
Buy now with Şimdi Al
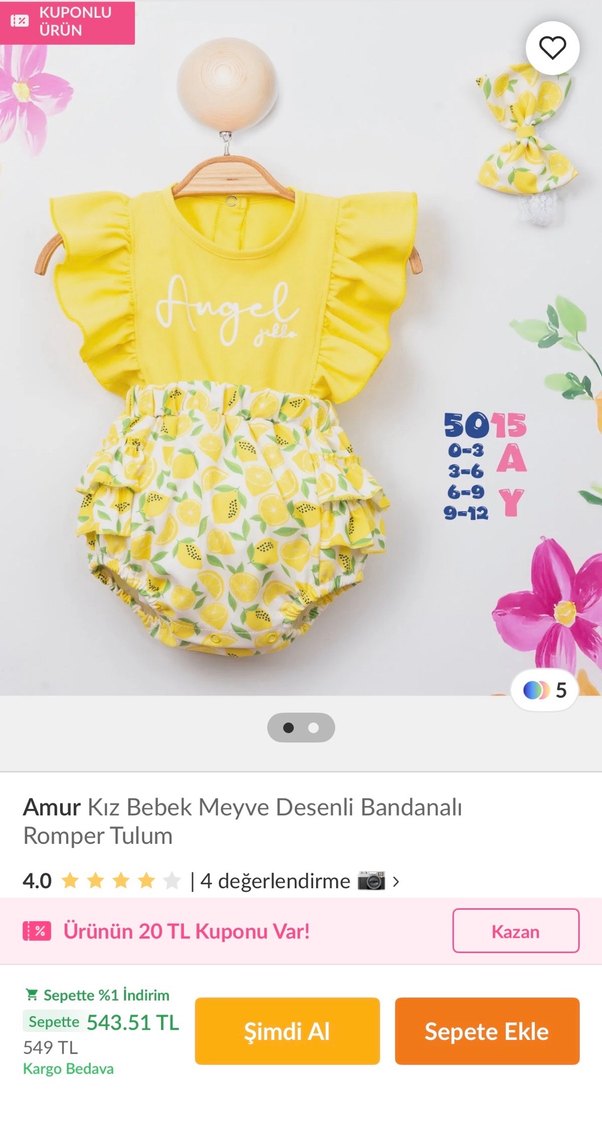coord(287,1031)
